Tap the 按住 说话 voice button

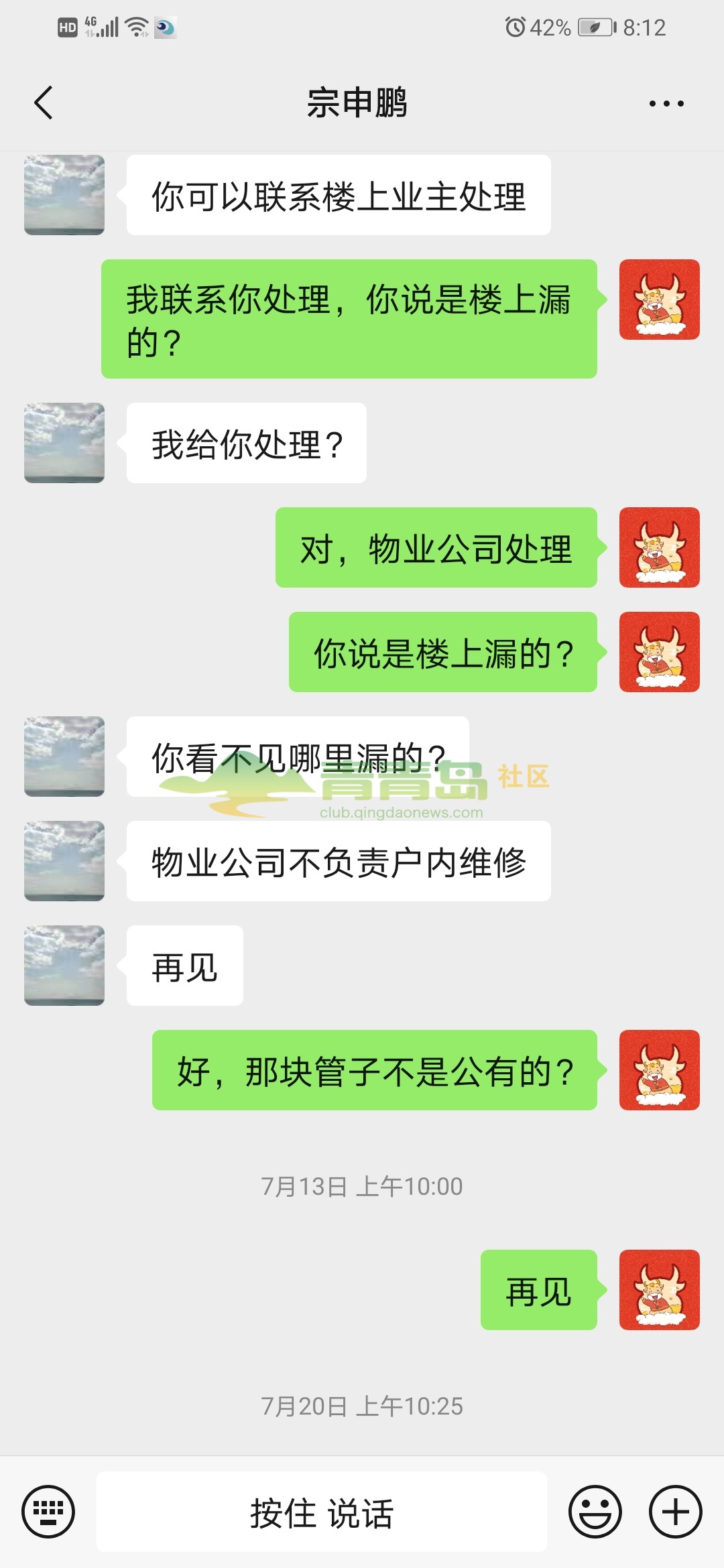pos(322,1512)
